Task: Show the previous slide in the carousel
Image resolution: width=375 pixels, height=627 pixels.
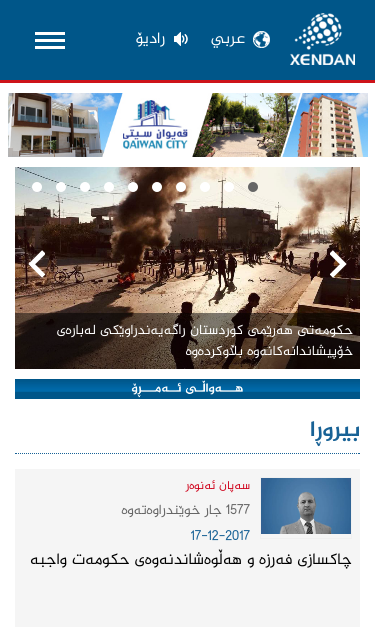Action: (38, 264)
